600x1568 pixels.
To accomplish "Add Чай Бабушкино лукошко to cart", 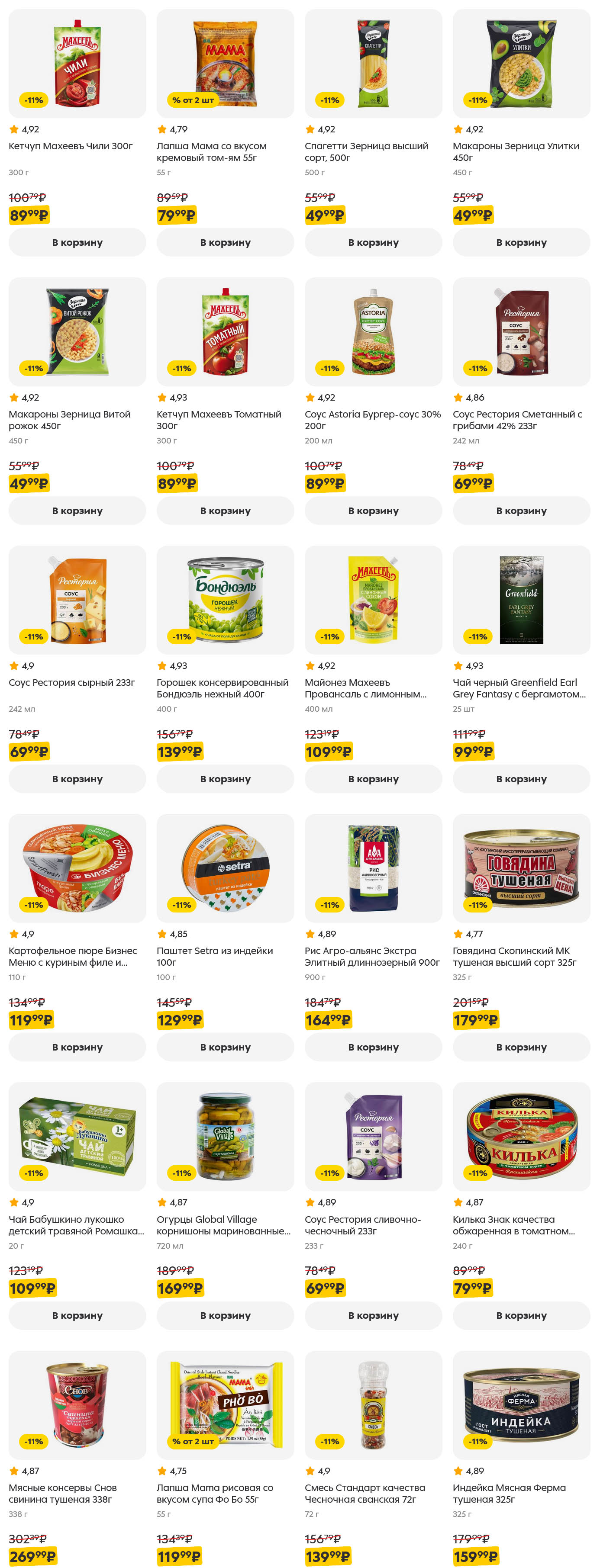I will (x=77, y=1315).
